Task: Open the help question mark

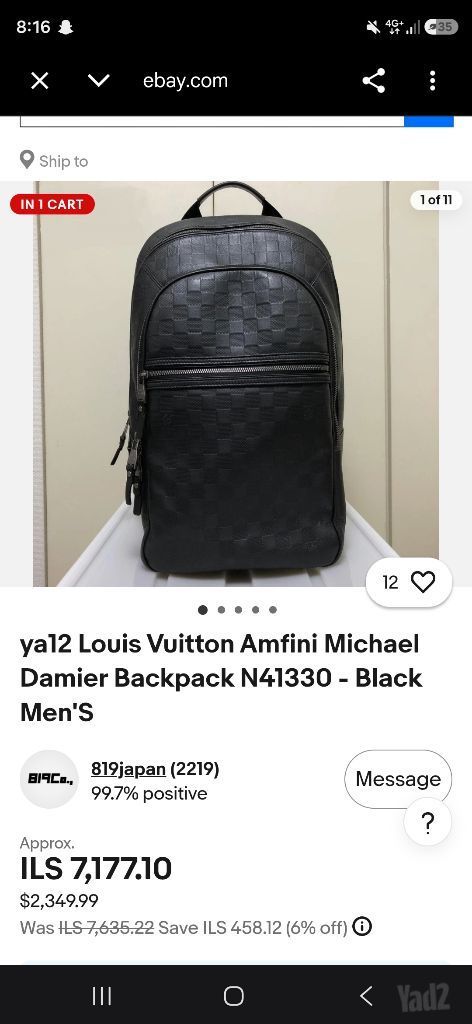Action: (428, 824)
